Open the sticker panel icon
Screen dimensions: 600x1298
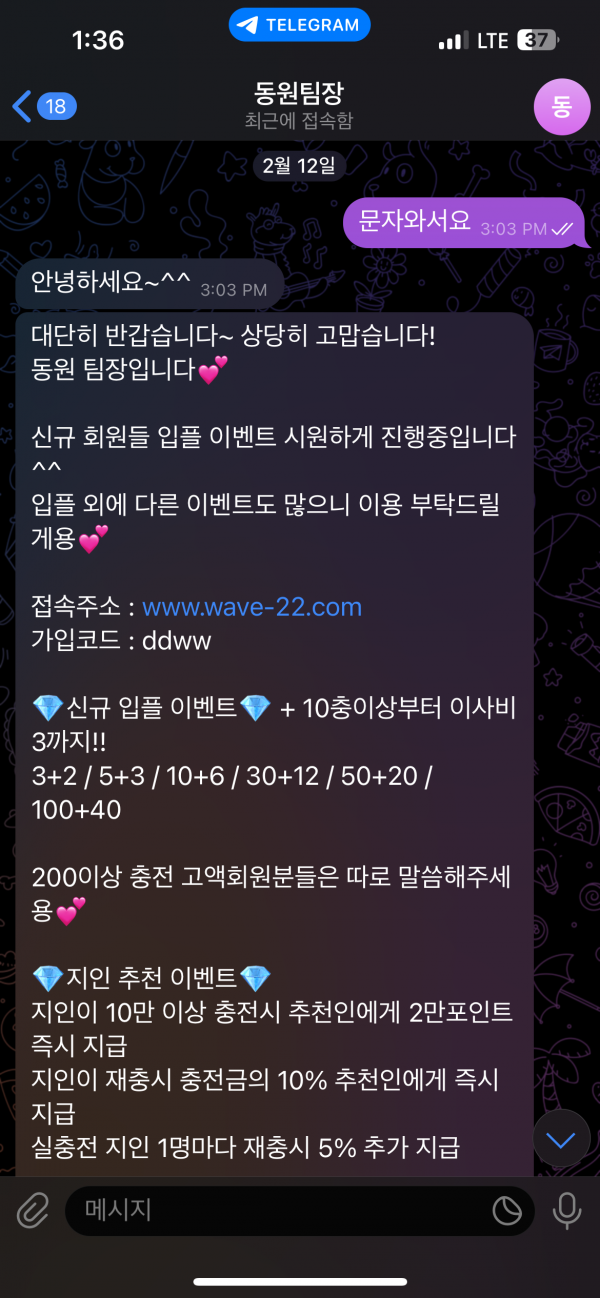tap(507, 1211)
